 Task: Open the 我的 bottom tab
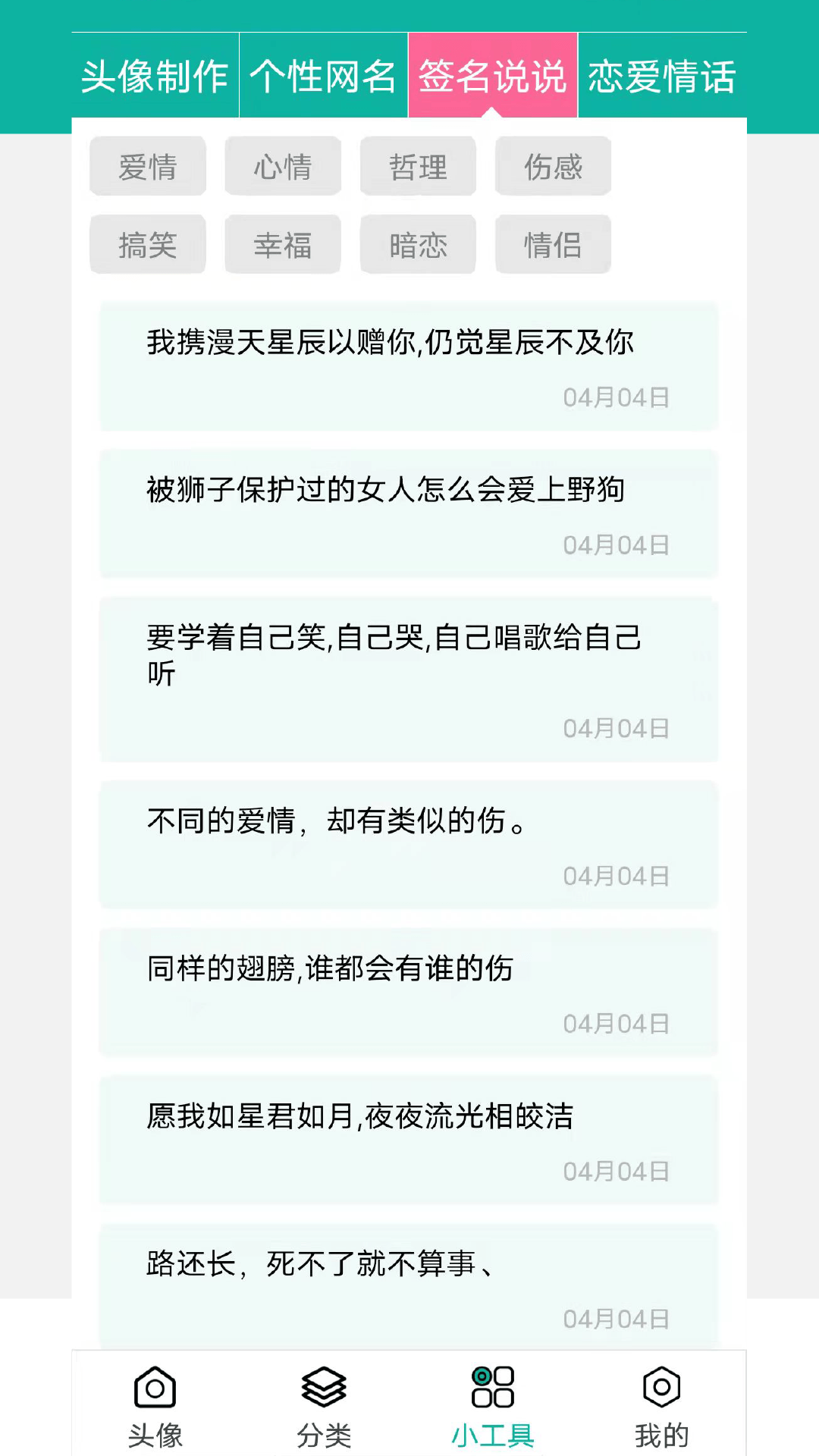pos(661,1407)
